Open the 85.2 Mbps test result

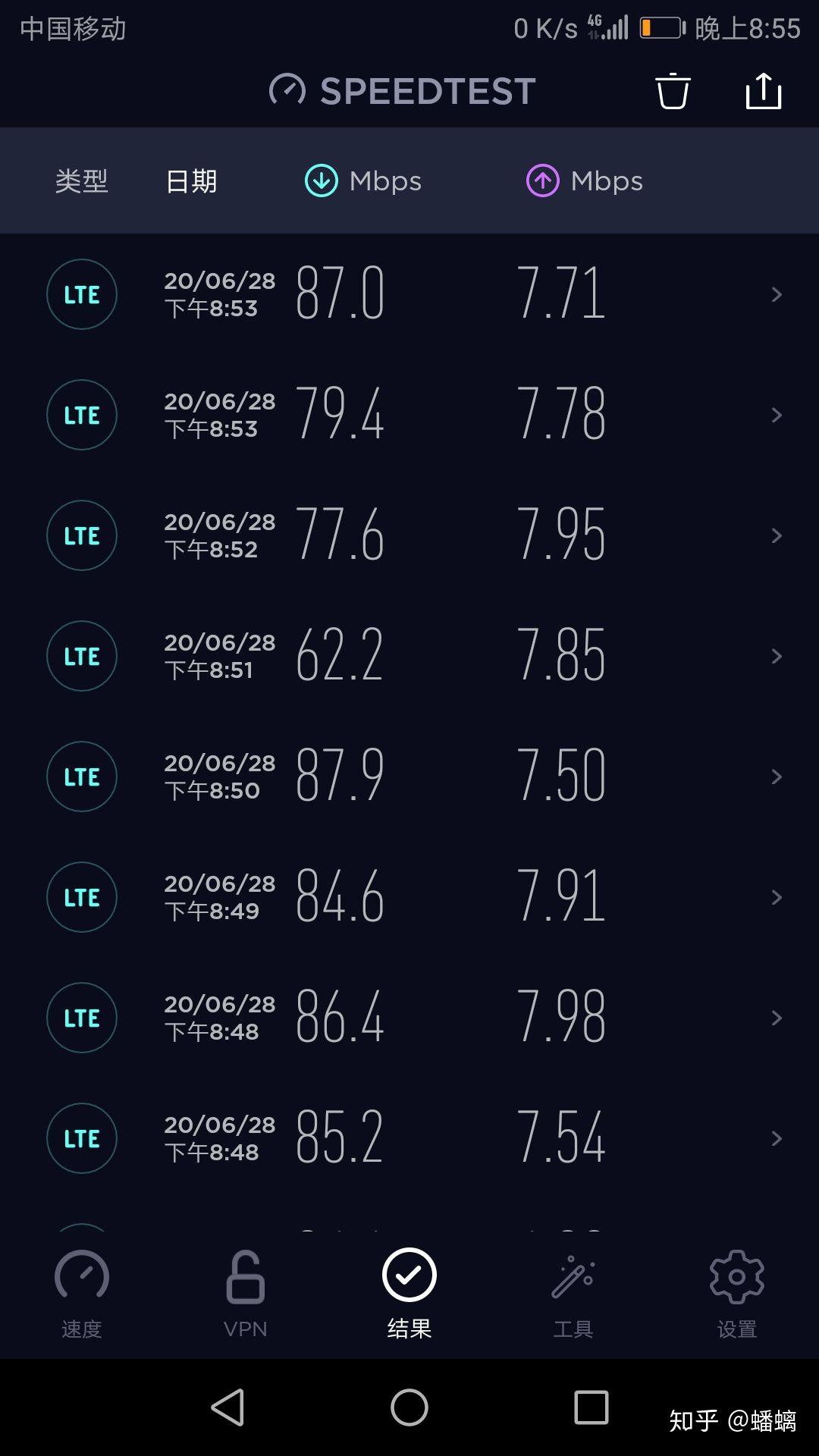(x=409, y=1138)
